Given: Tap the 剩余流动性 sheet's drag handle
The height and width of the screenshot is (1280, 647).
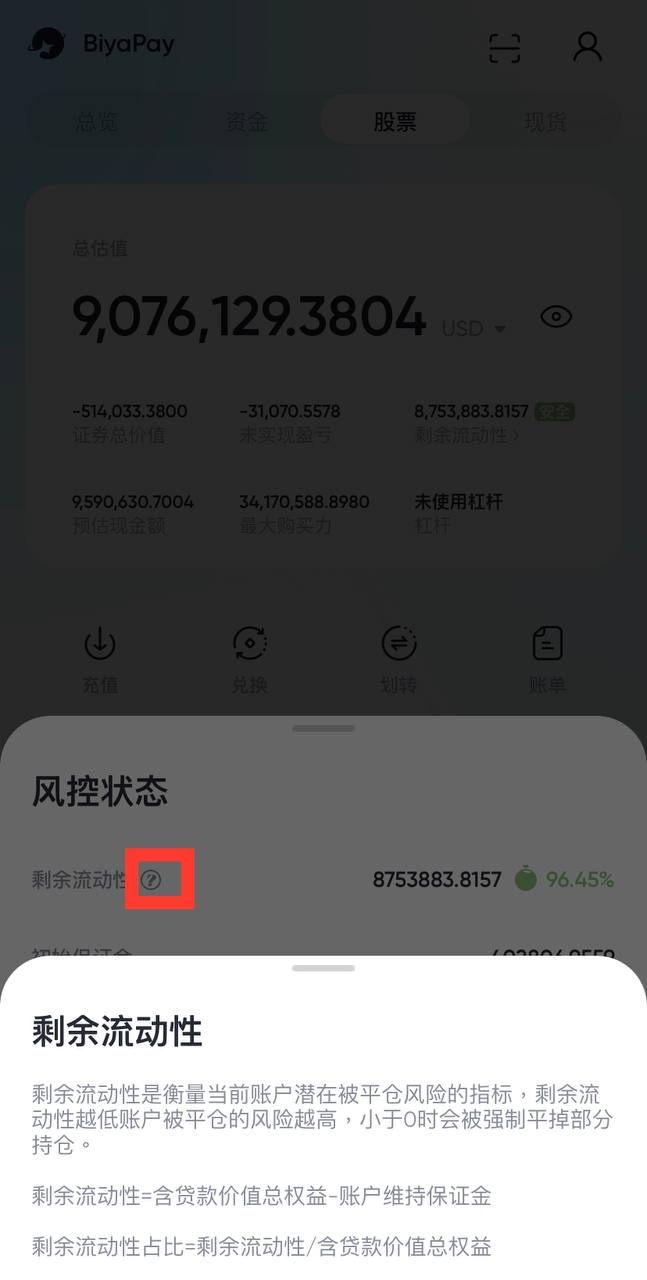Looking at the screenshot, I should point(323,968).
